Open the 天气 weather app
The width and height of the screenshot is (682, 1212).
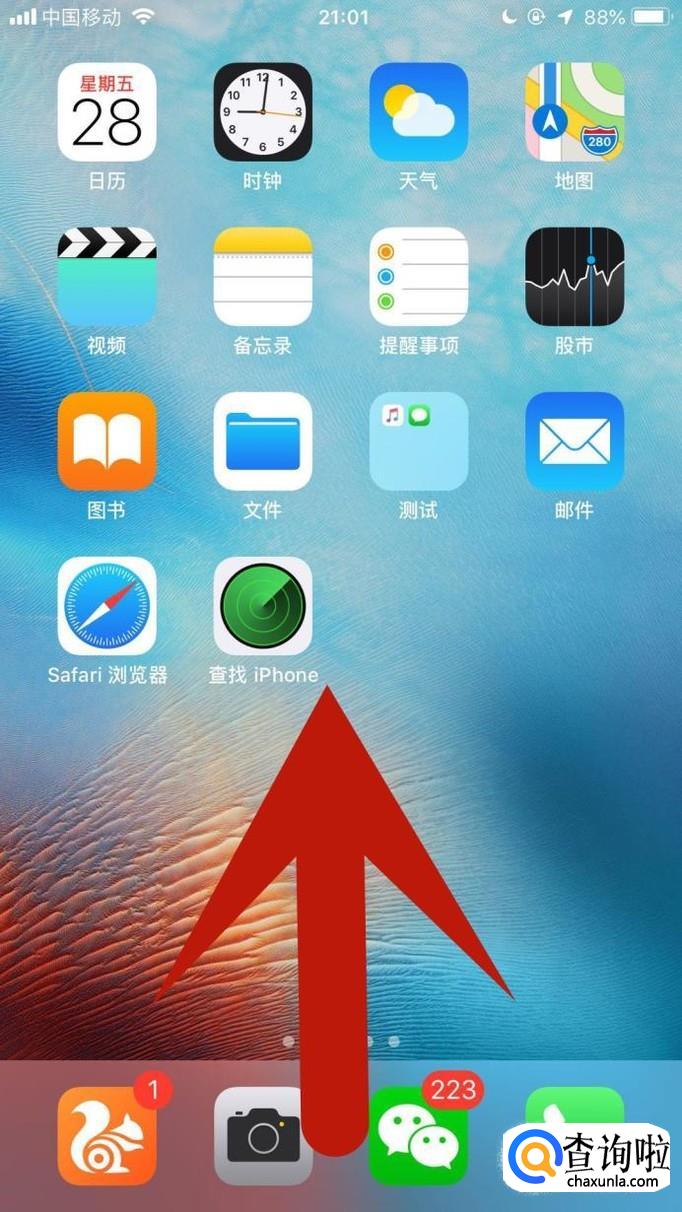coord(419,112)
